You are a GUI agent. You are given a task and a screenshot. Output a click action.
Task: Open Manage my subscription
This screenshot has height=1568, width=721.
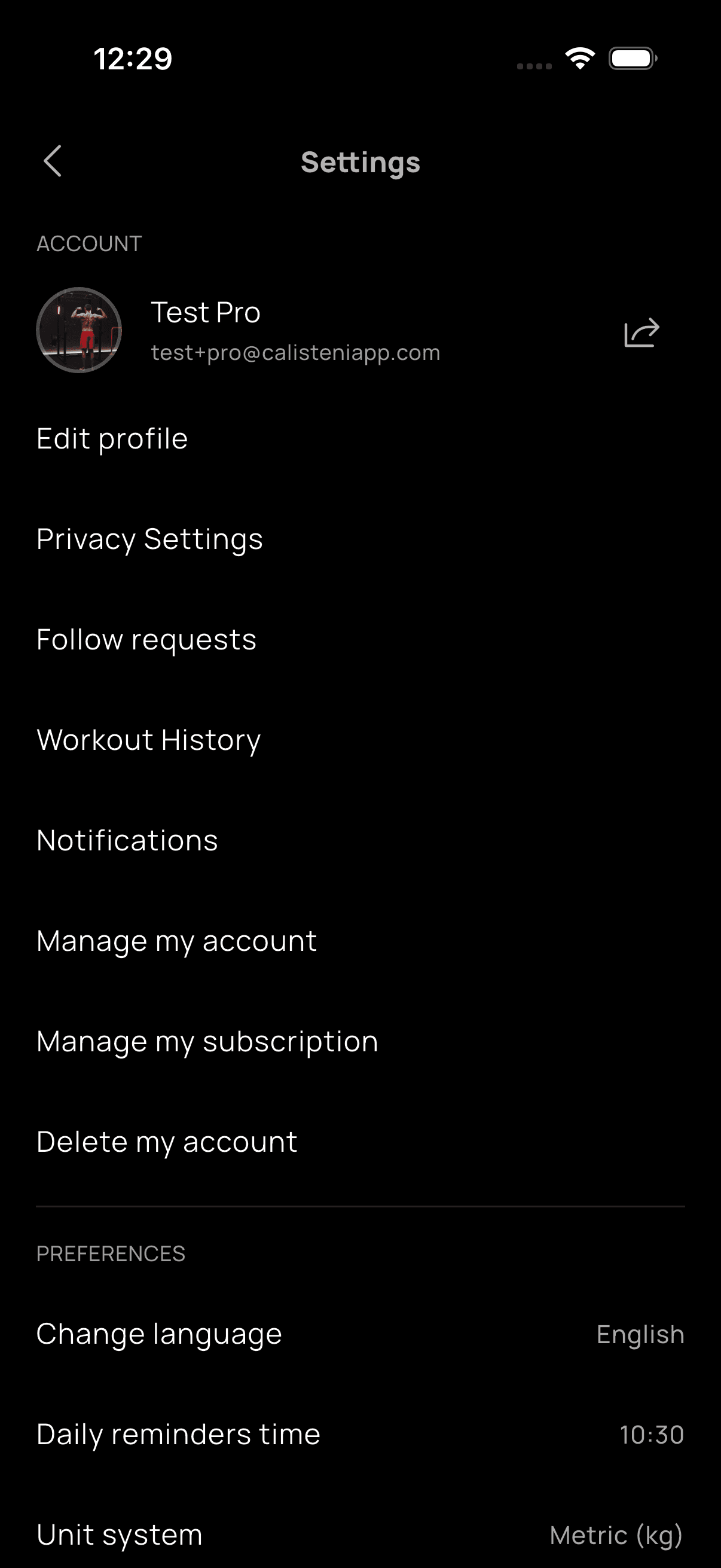tap(207, 1042)
